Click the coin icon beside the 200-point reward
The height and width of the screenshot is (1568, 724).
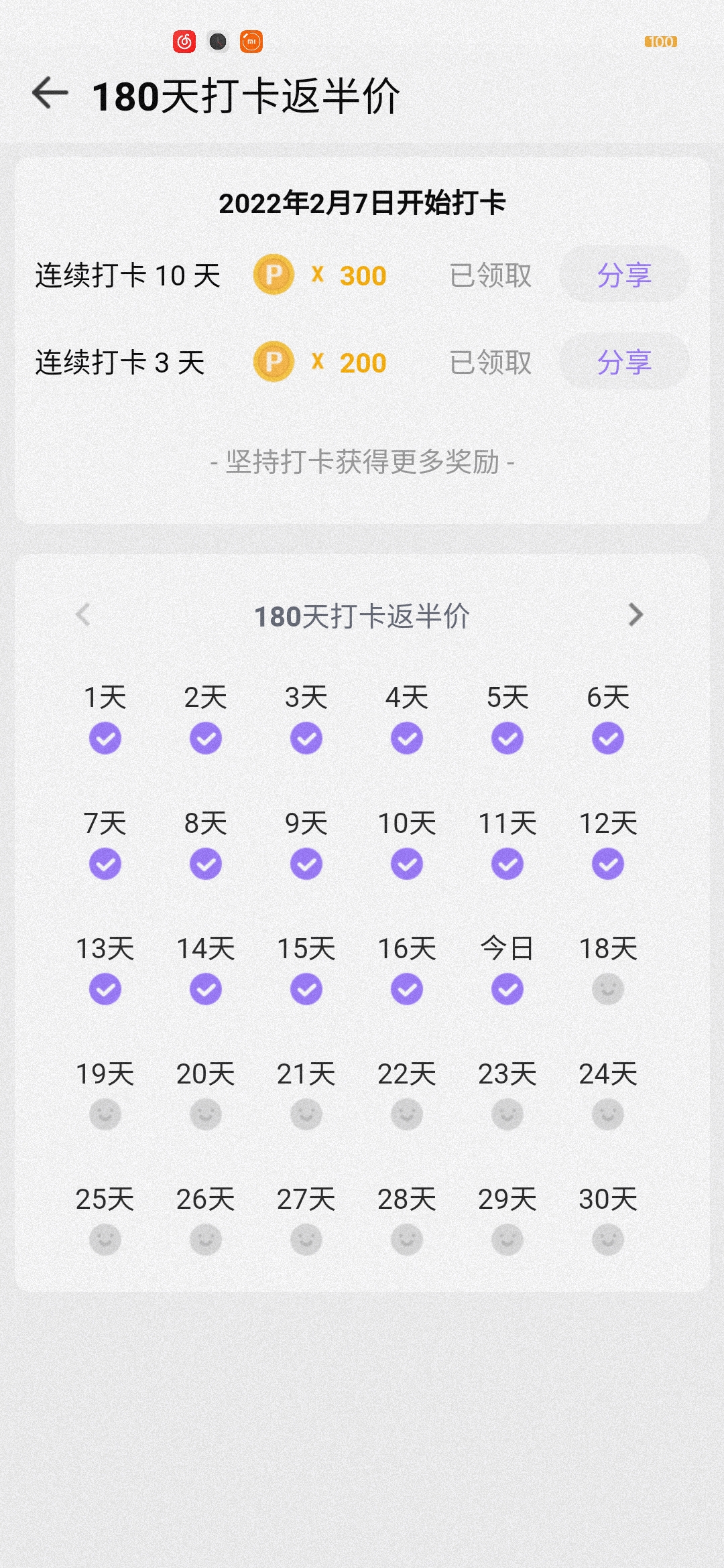[x=274, y=362]
